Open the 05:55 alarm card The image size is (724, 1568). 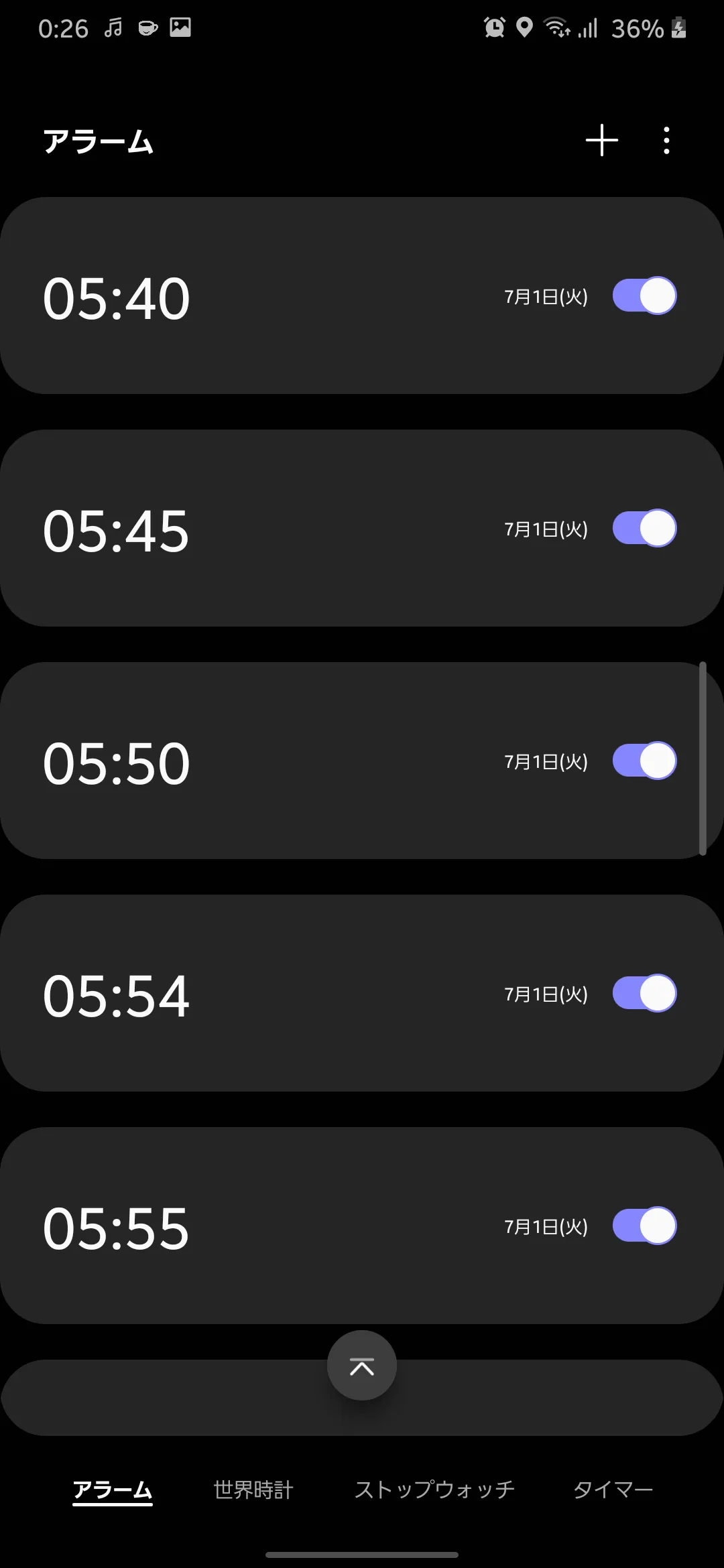click(362, 1226)
